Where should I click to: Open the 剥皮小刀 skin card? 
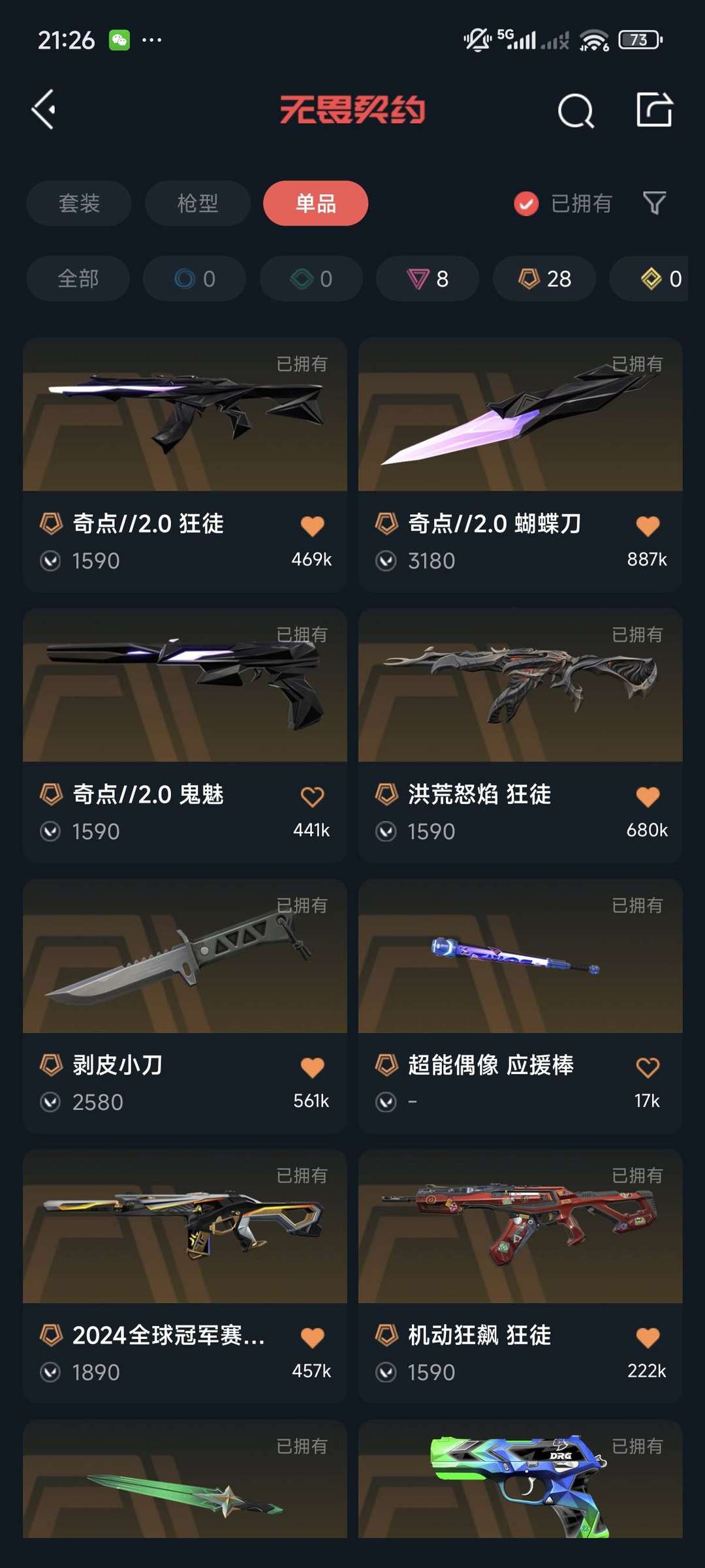click(185, 1006)
